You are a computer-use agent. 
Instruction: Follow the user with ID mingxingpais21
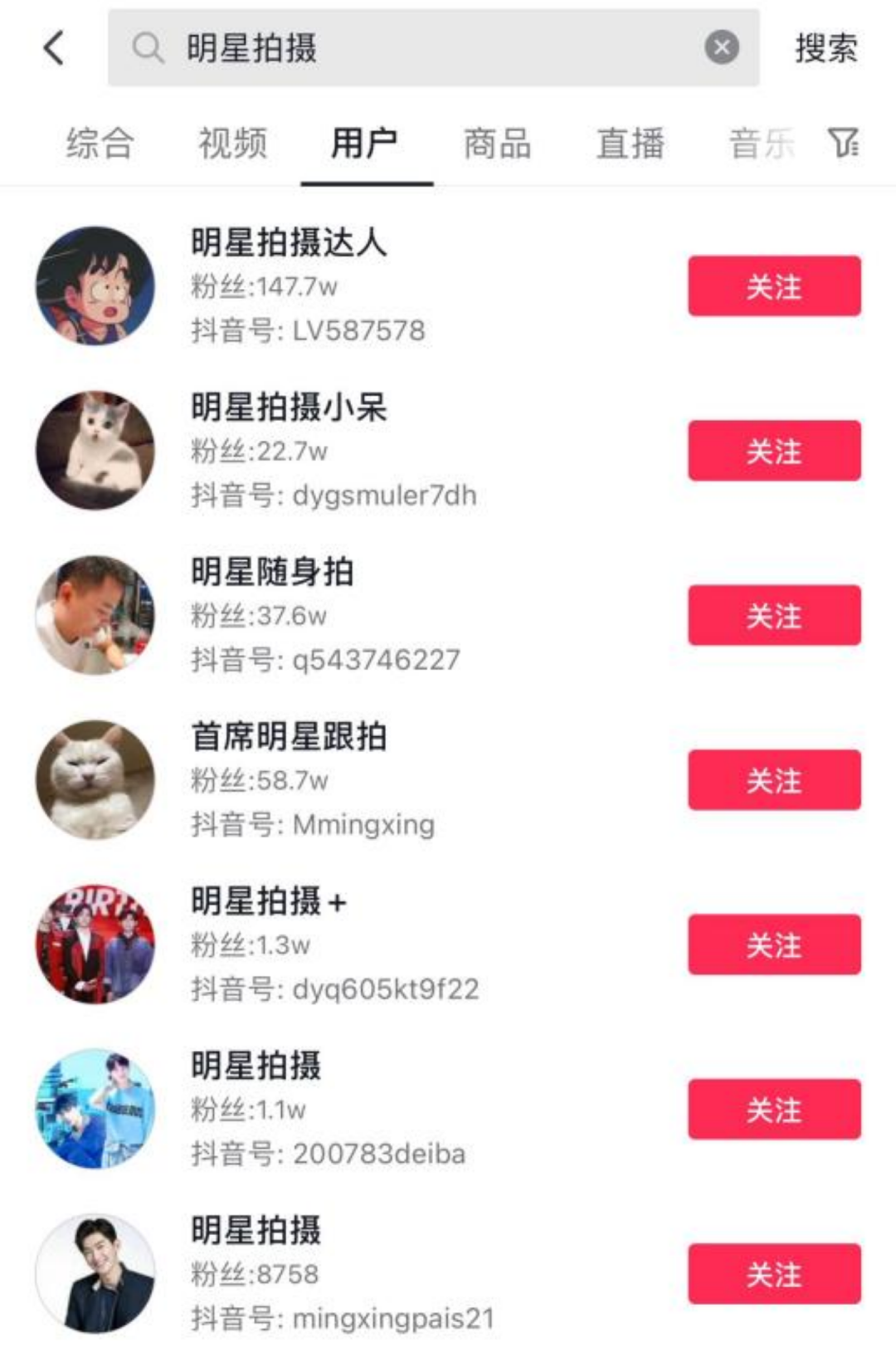774,1274
